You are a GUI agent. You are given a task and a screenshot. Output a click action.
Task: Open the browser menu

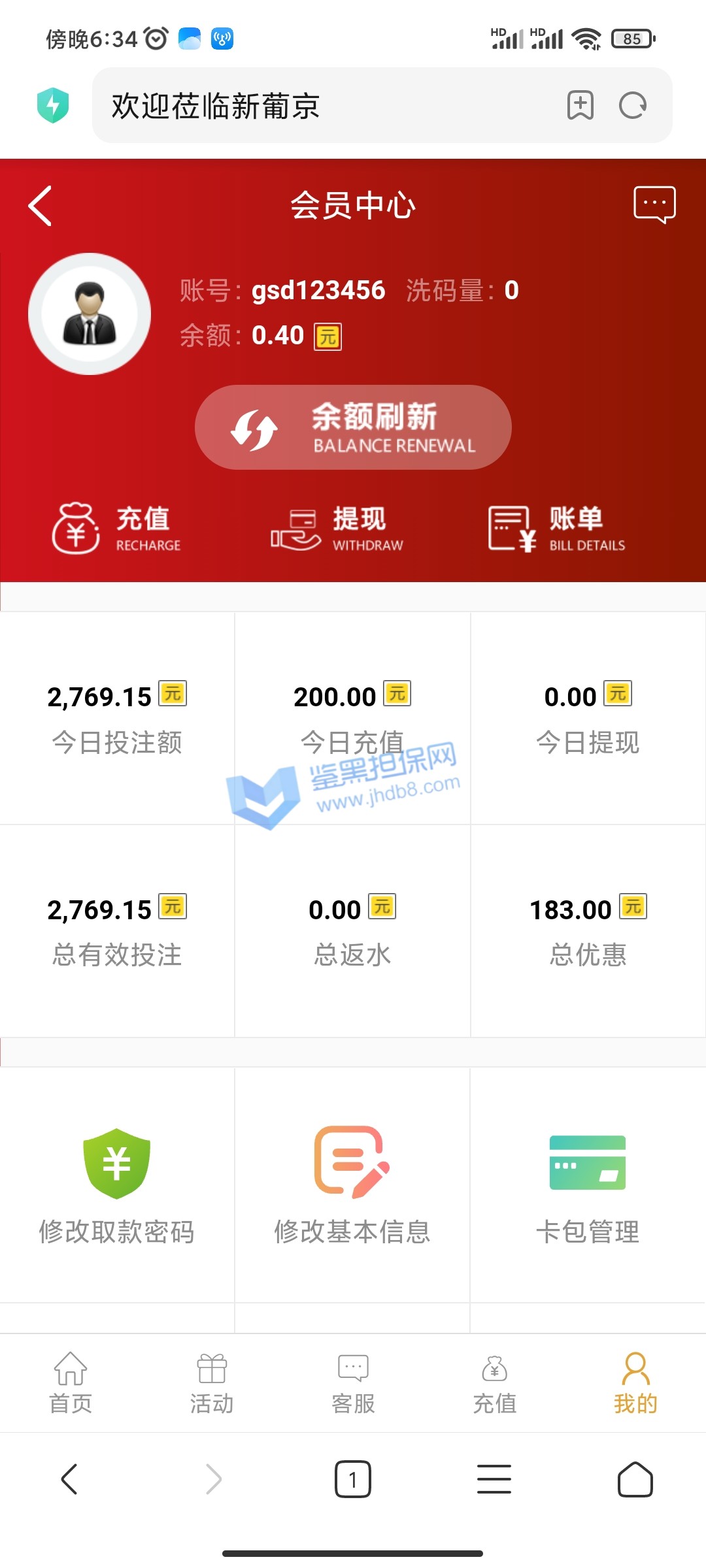[x=494, y=1479]
